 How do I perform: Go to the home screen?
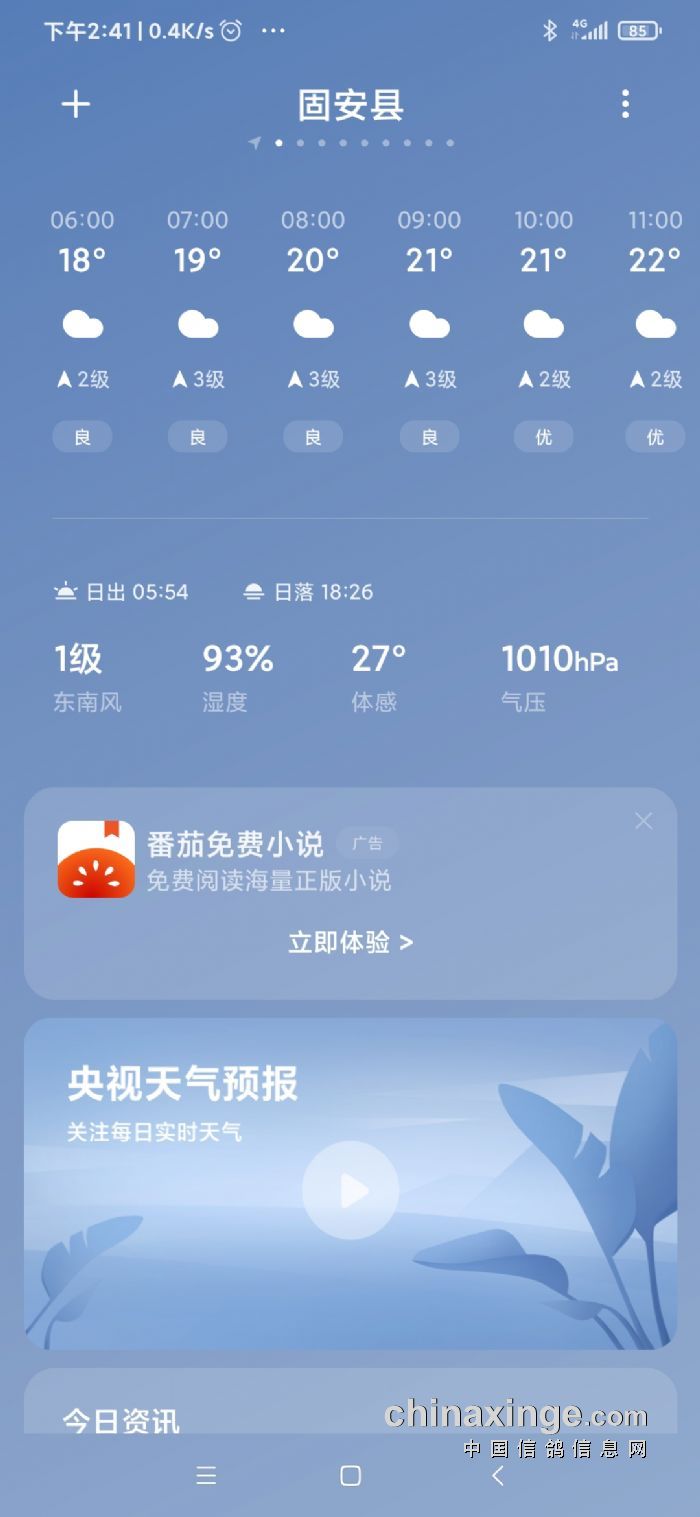pos(350,1476)
